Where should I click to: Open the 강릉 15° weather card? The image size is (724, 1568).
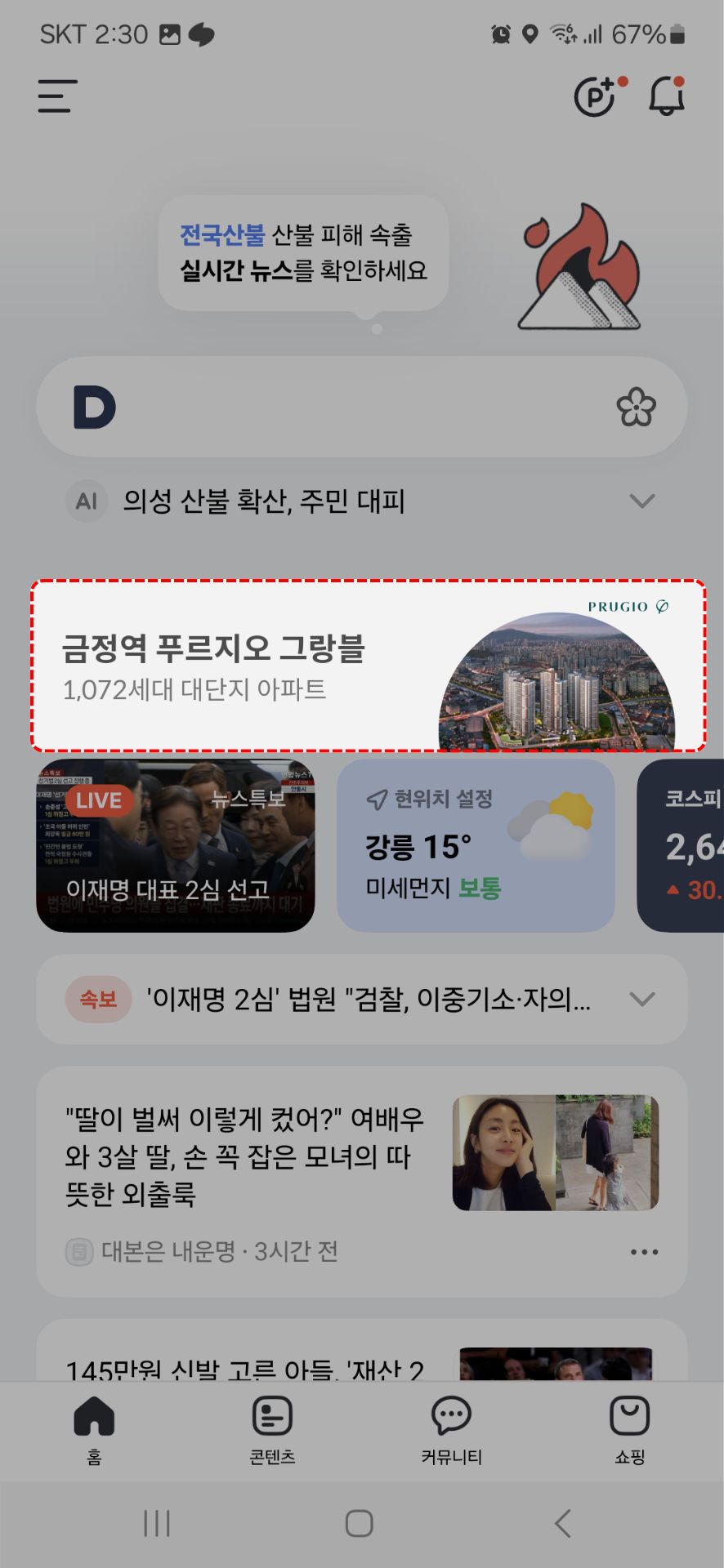coord(476,845)
